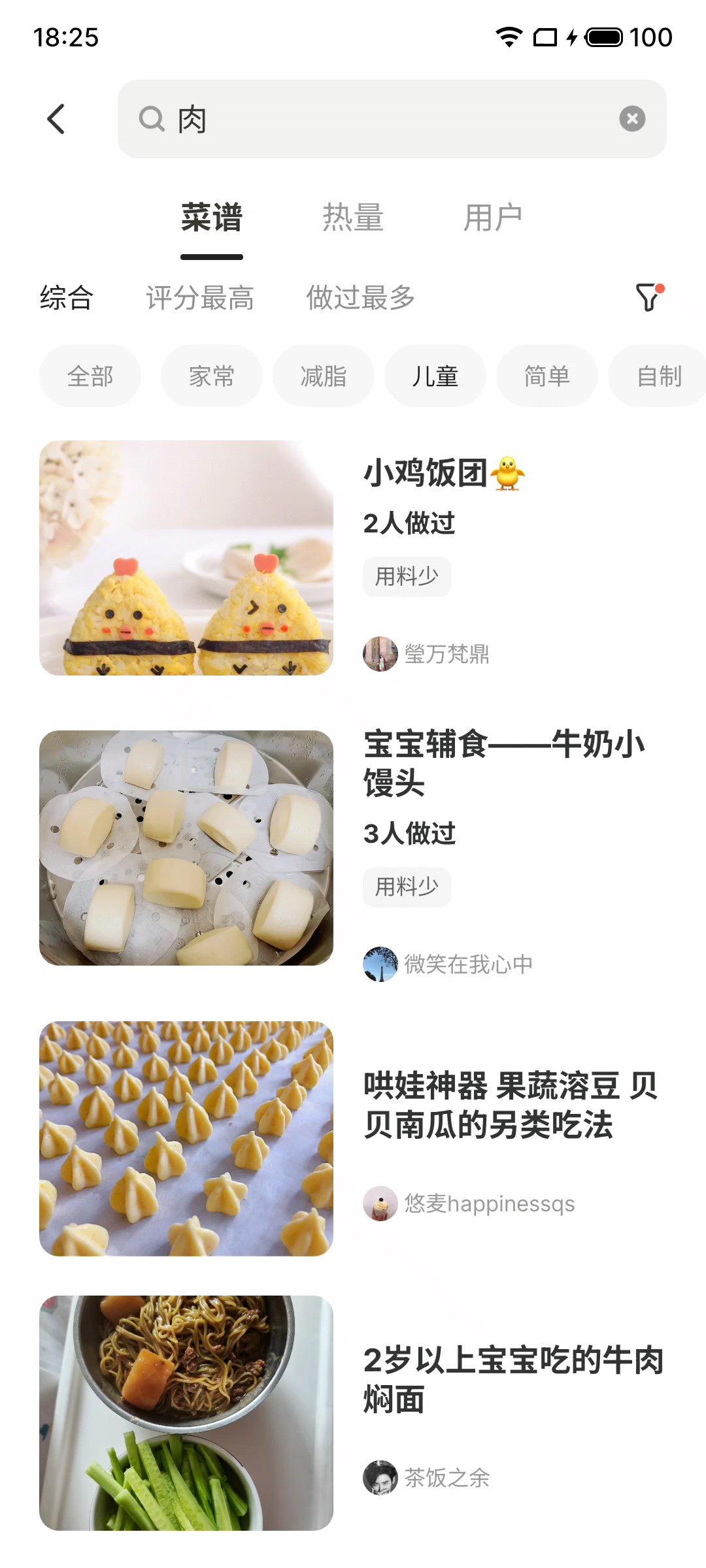Image resolution: width=706 pixels, height=1568 pixels.
Task: Choose the 儿童 filter chip
Action: coord(435,376)
